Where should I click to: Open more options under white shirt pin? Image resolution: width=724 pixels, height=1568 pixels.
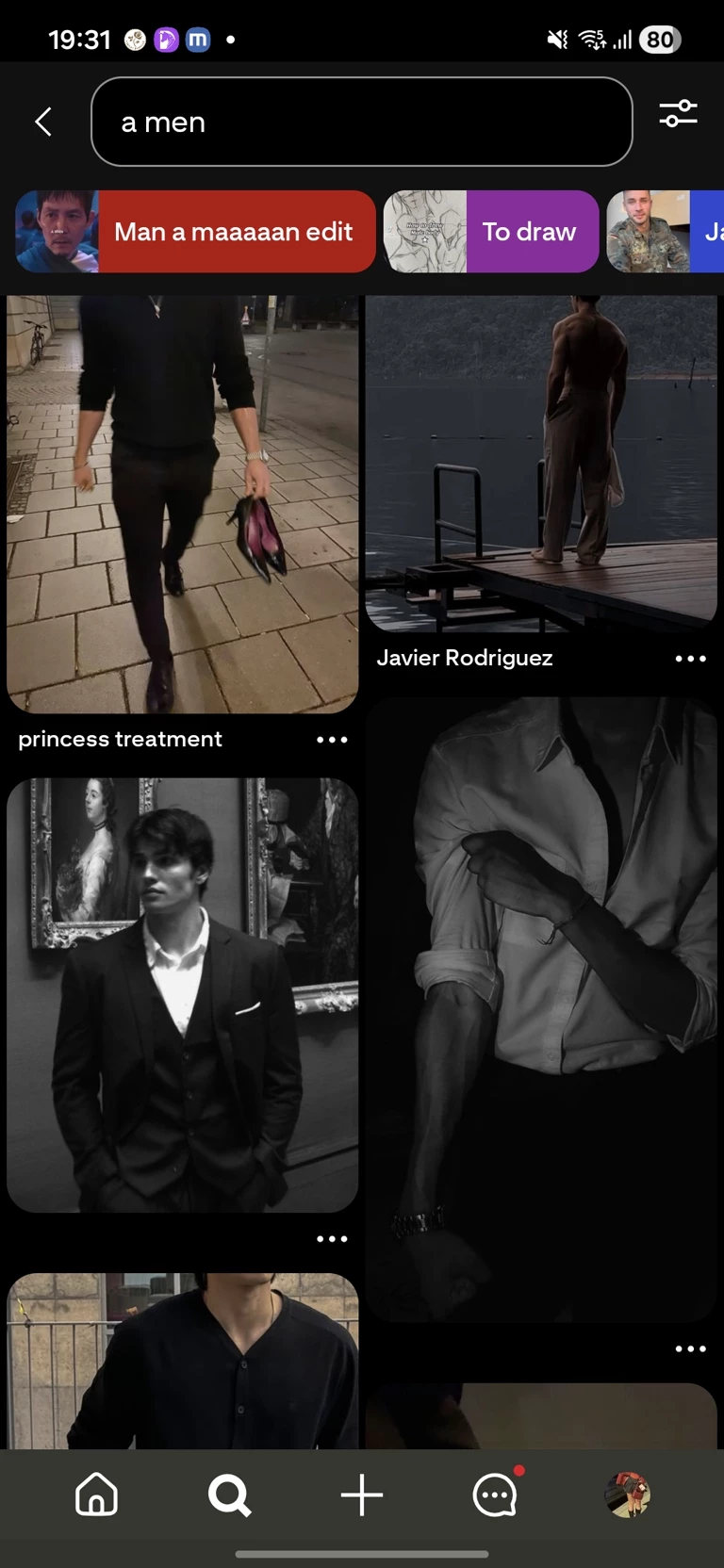pyautogui.click(x=690, y=1349)
